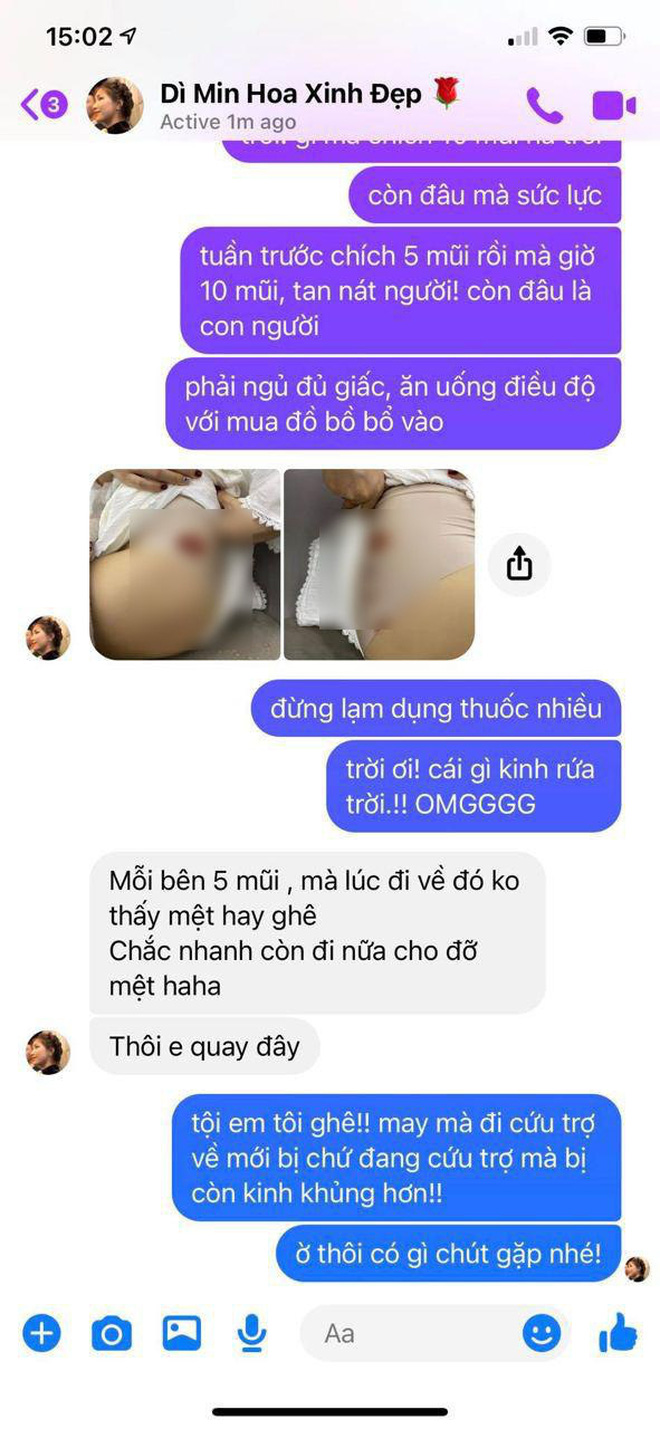Open the emoji picker
This screenshot has height=1429, width=660.
(541, 1333)
